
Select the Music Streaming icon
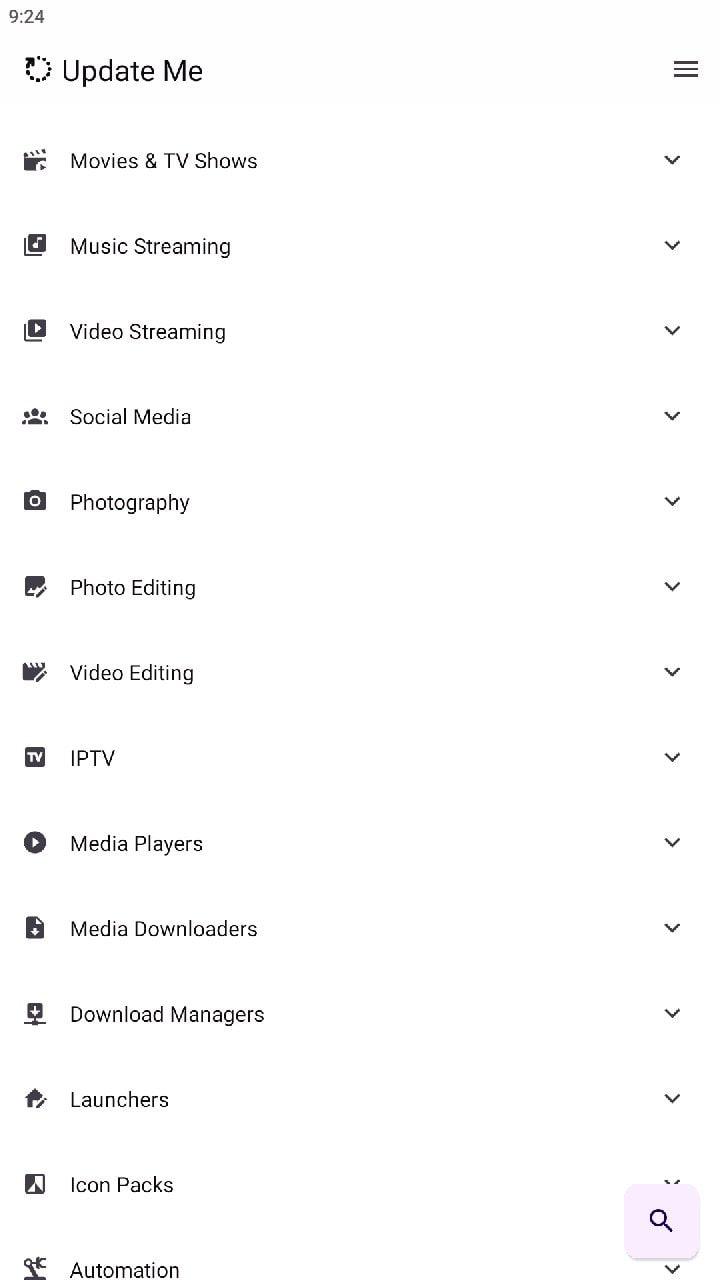tap(35, 245)
